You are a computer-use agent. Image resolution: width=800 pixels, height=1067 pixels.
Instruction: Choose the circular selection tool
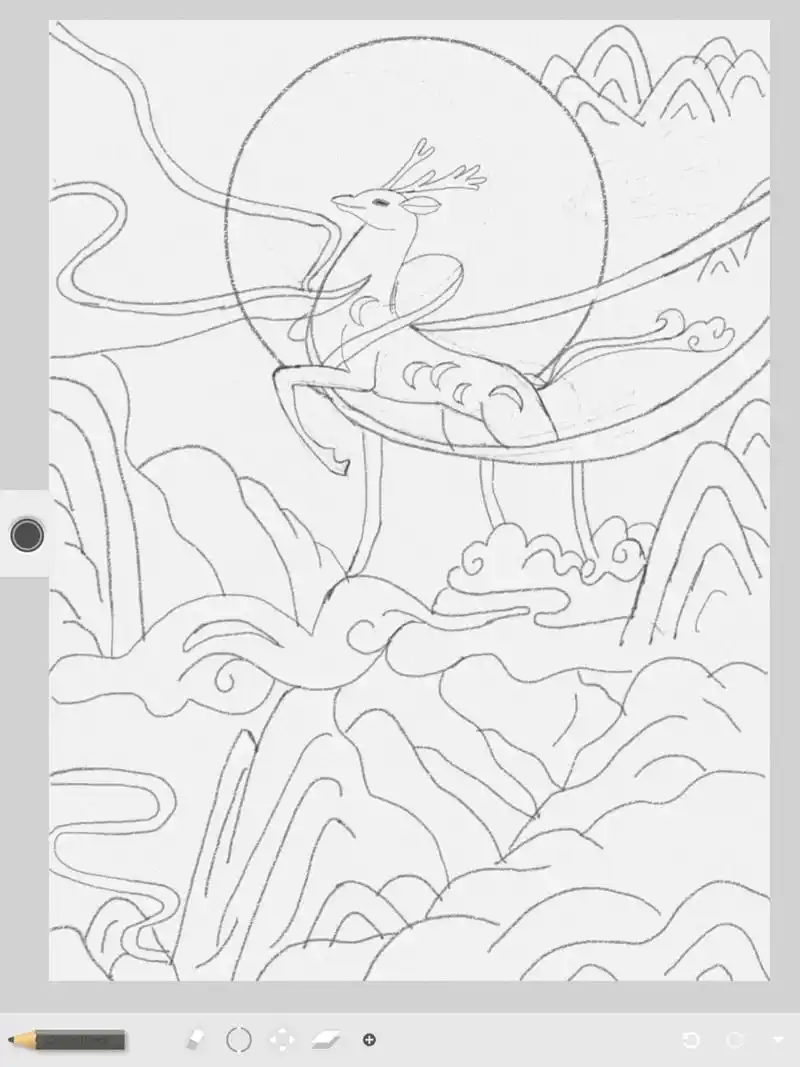click(239, 1040)
